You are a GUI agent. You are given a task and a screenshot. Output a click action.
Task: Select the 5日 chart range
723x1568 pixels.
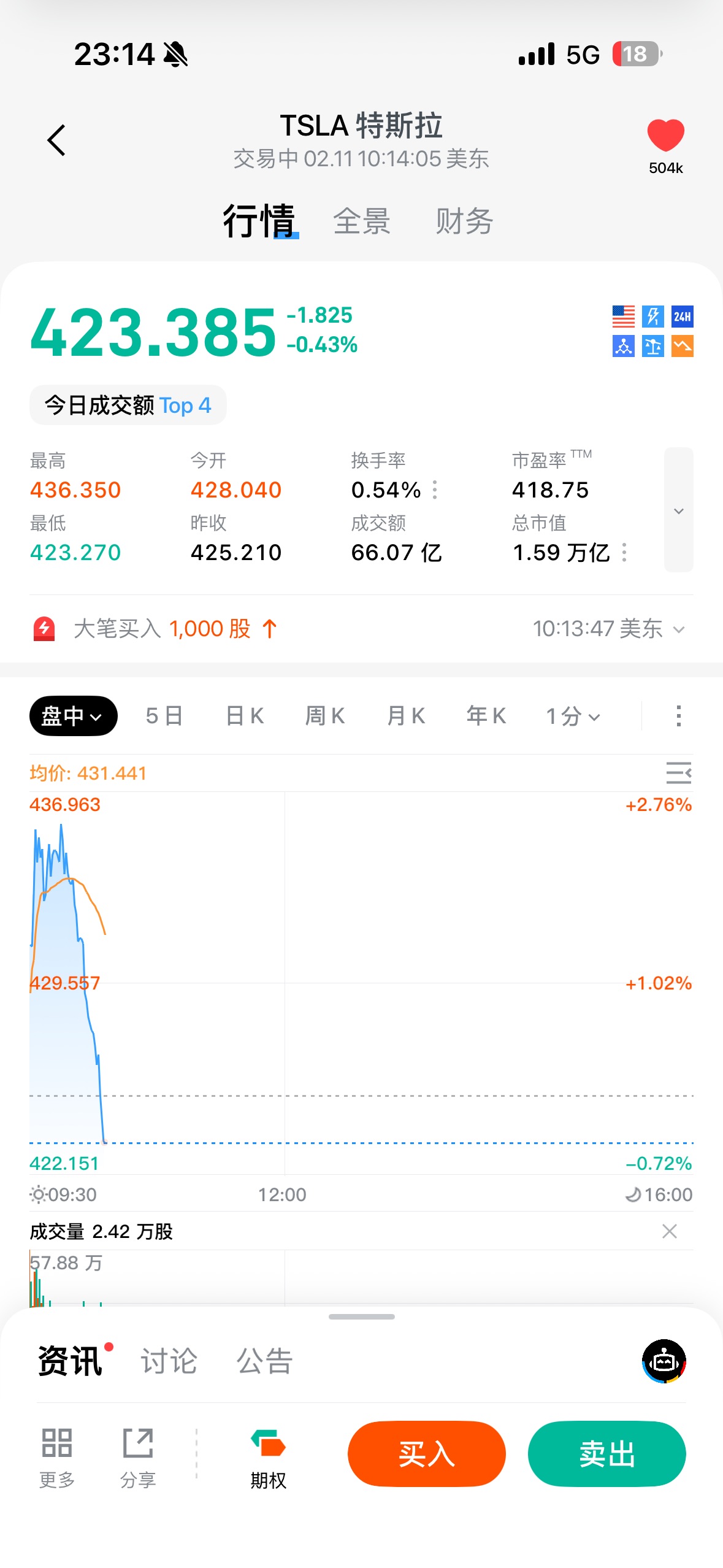pyautogui.click(x=164, y=715)
